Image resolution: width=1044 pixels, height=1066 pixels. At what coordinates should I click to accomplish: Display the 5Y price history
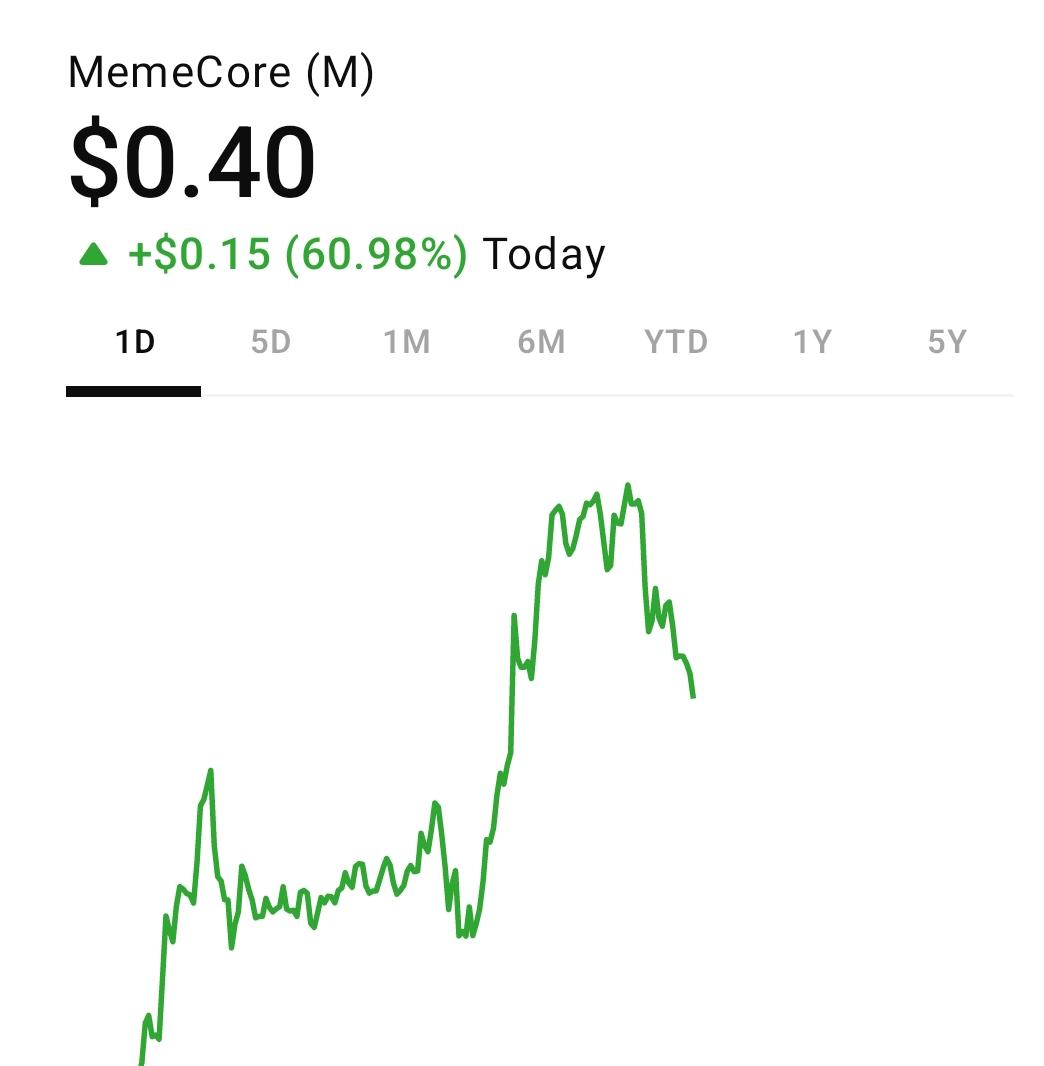click(947, 343)
